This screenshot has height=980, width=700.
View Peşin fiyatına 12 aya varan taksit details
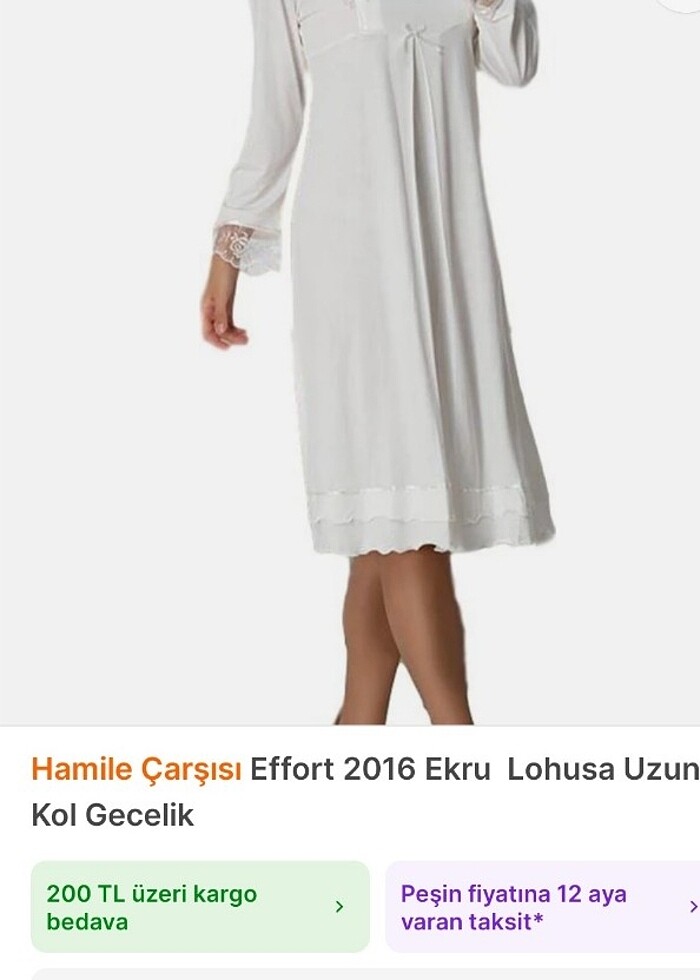pyautogui.click(x=541, y=906)
